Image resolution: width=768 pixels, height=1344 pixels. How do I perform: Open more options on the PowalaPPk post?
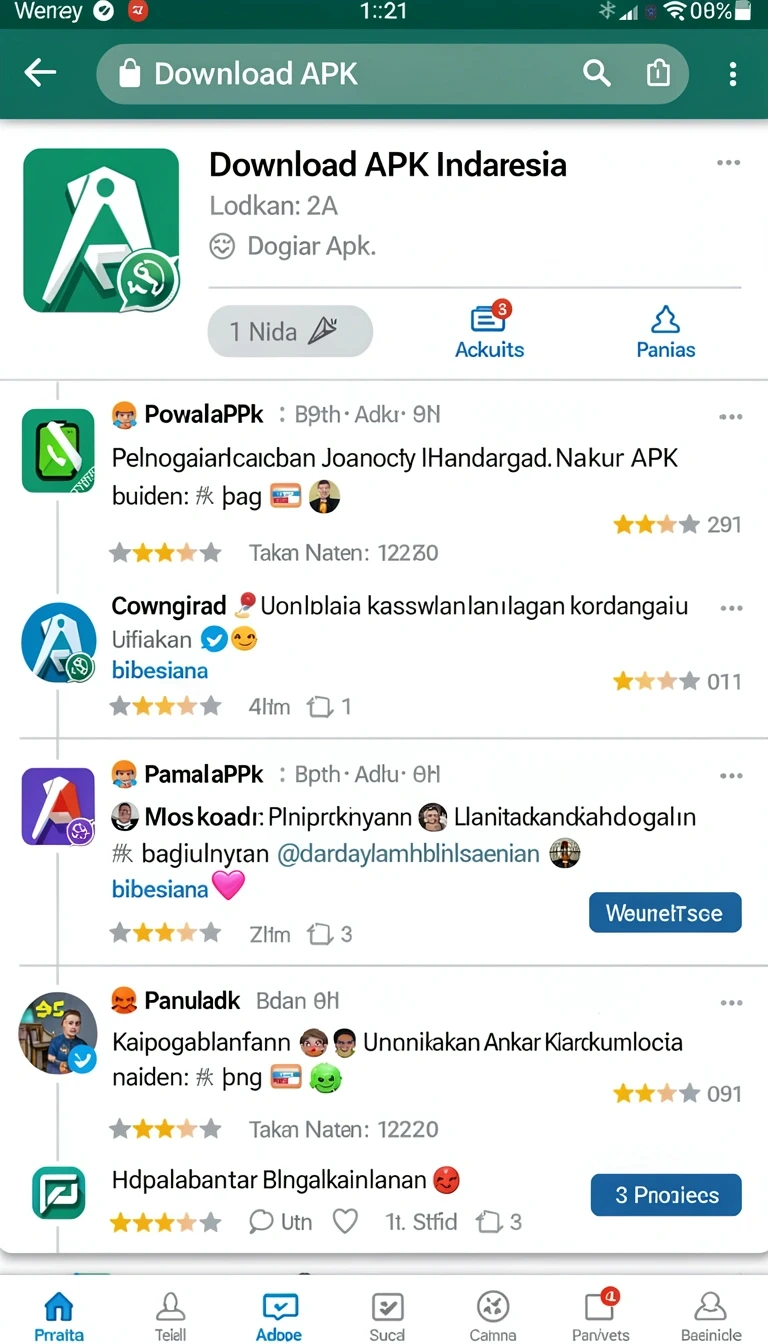click(x=731, y=417)
